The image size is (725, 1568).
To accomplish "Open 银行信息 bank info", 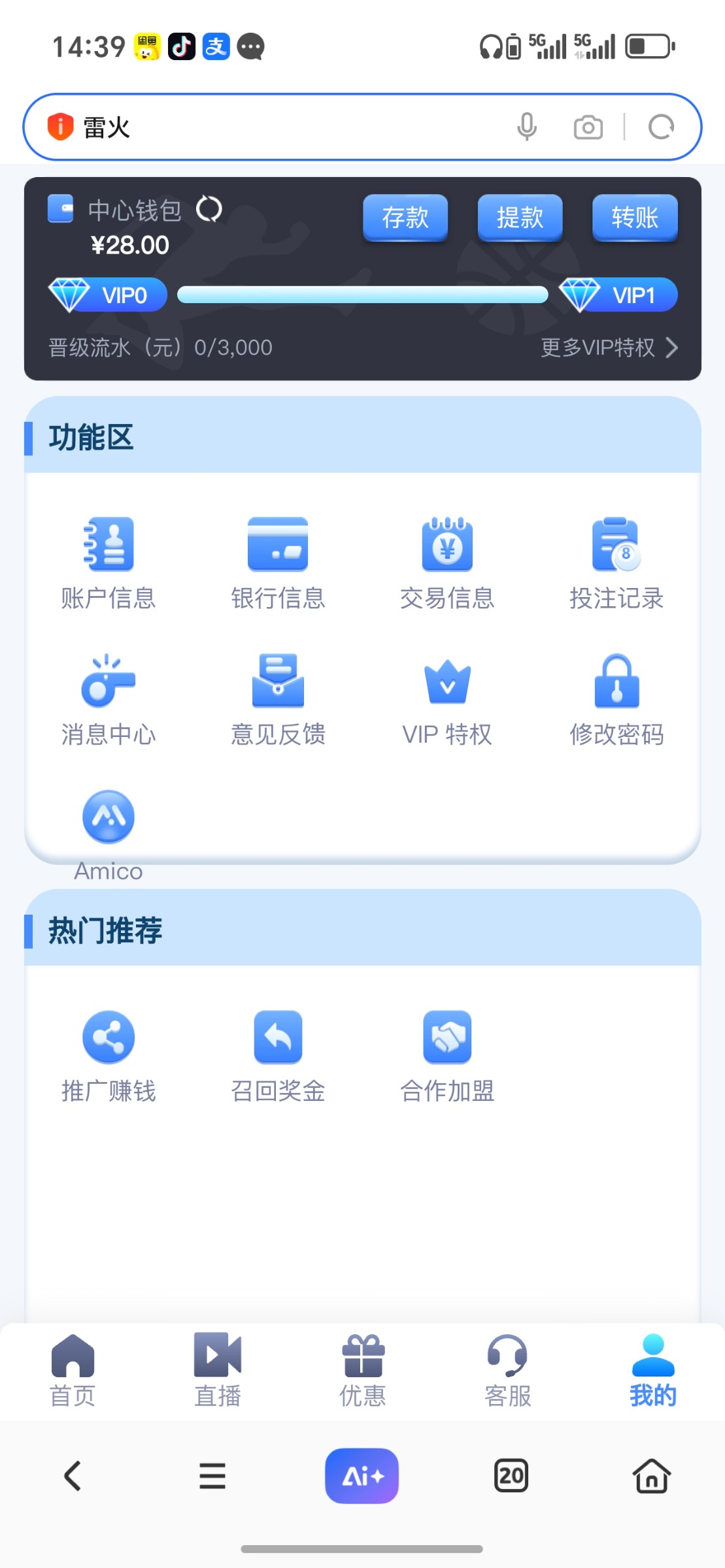I will click(278, 562).
